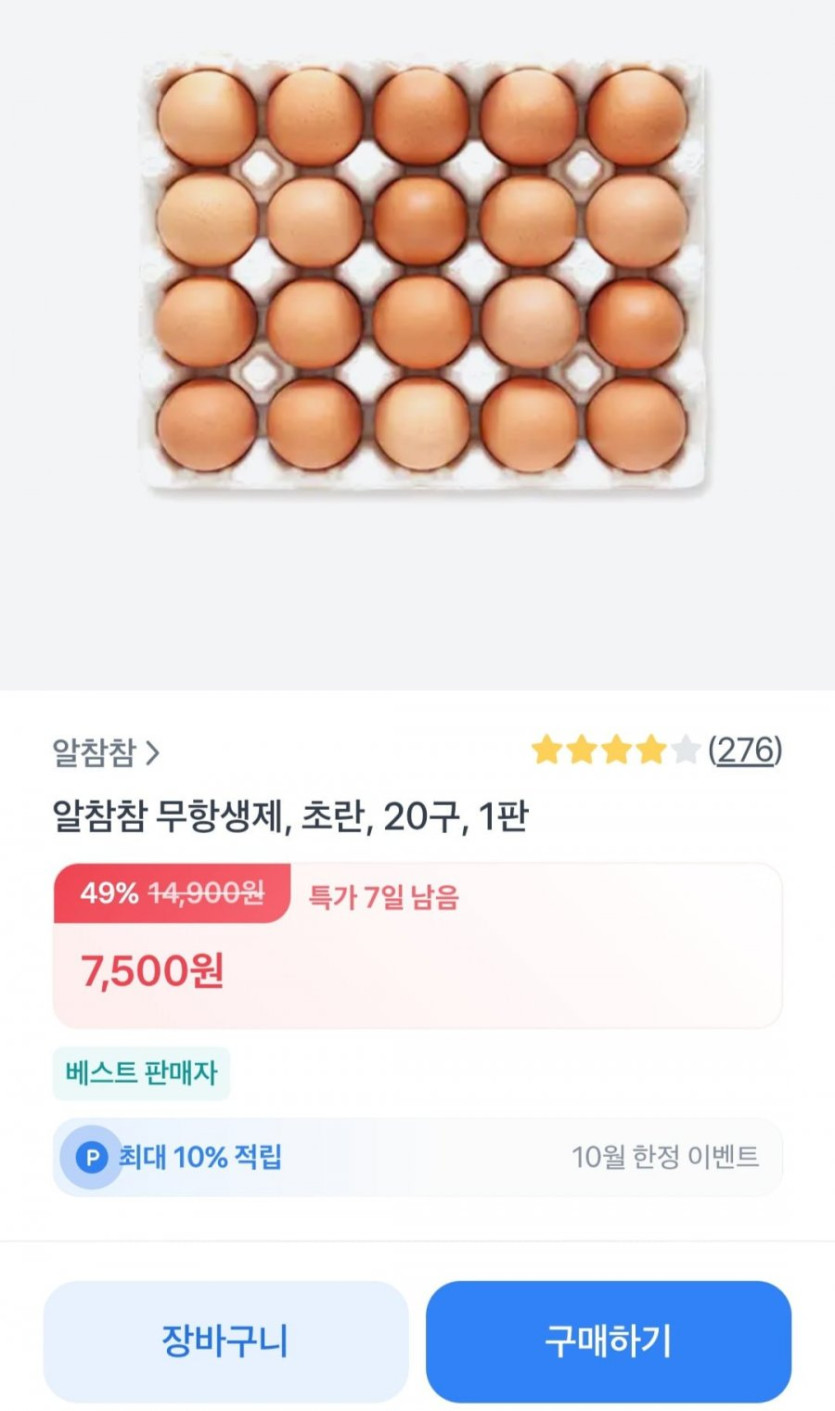Open the 알참참 brand store link
Viewport: 835px width, 1411px height.
[x=105, y=752]
